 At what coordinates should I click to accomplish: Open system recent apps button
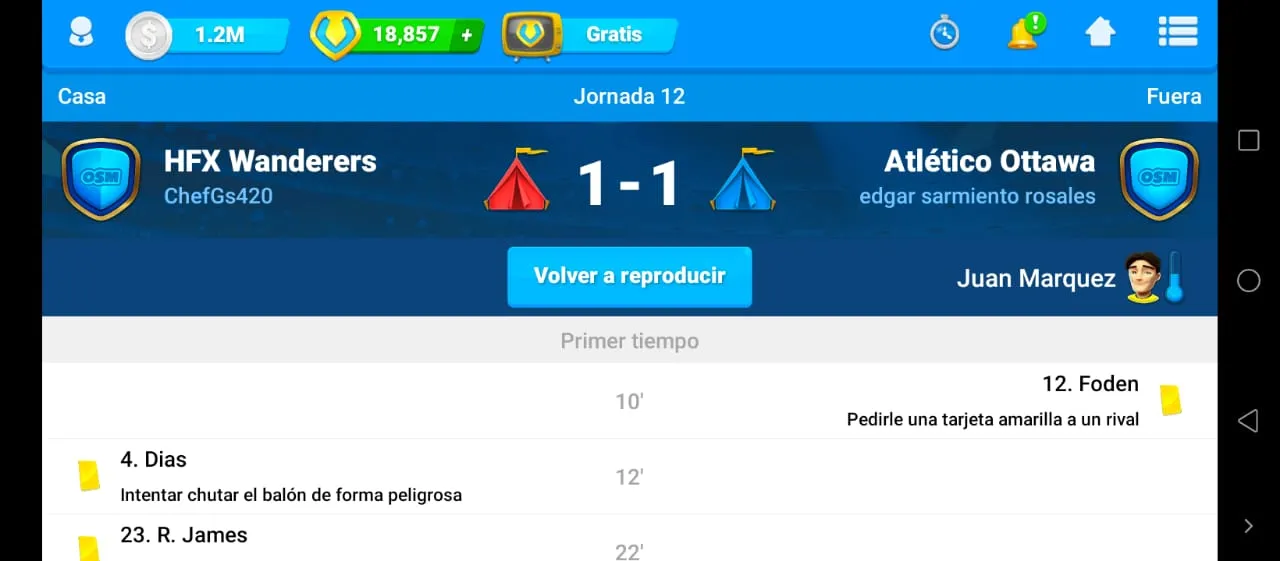[1248, 140]
